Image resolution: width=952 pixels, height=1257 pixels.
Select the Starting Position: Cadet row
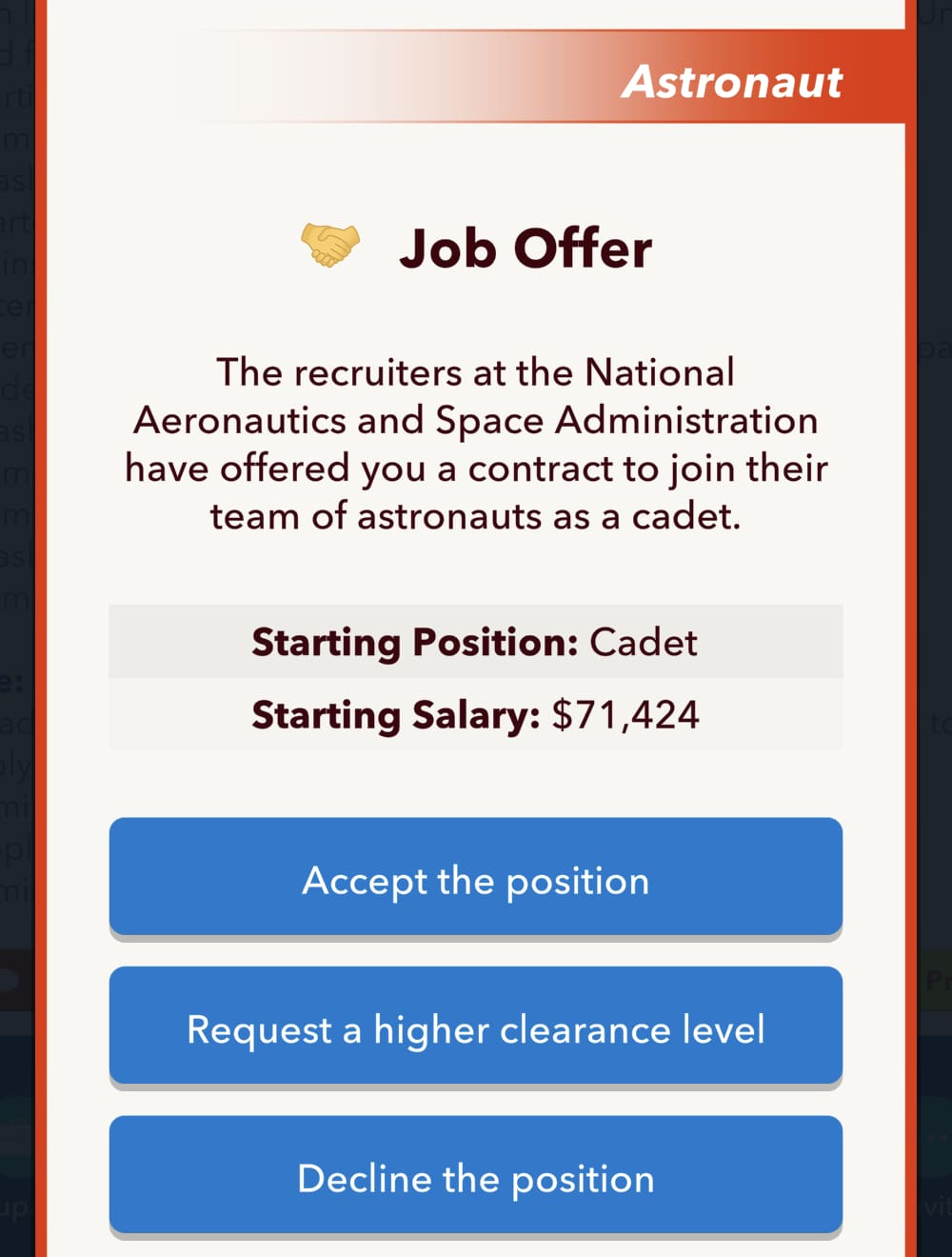click(476, 642)
